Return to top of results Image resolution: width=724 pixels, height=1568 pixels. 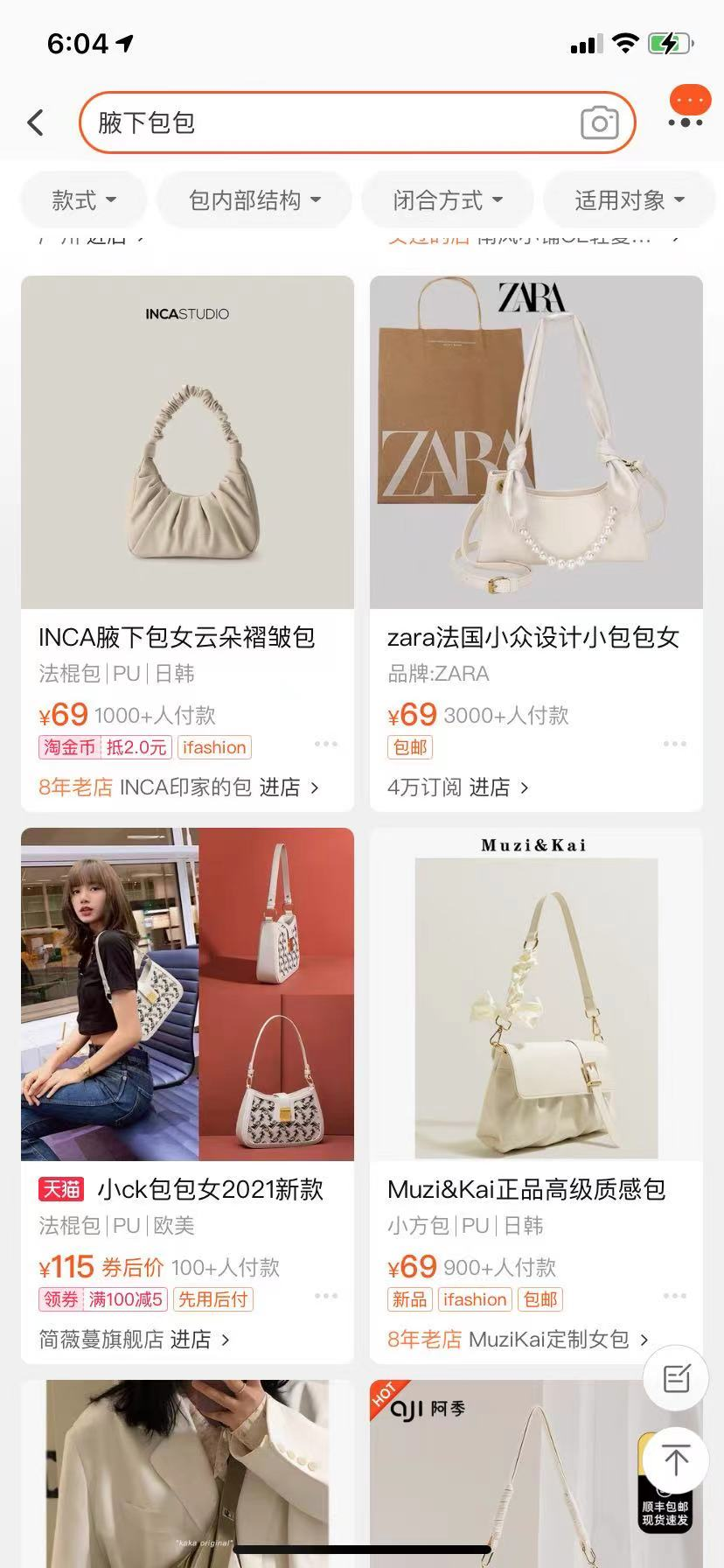675,1459
